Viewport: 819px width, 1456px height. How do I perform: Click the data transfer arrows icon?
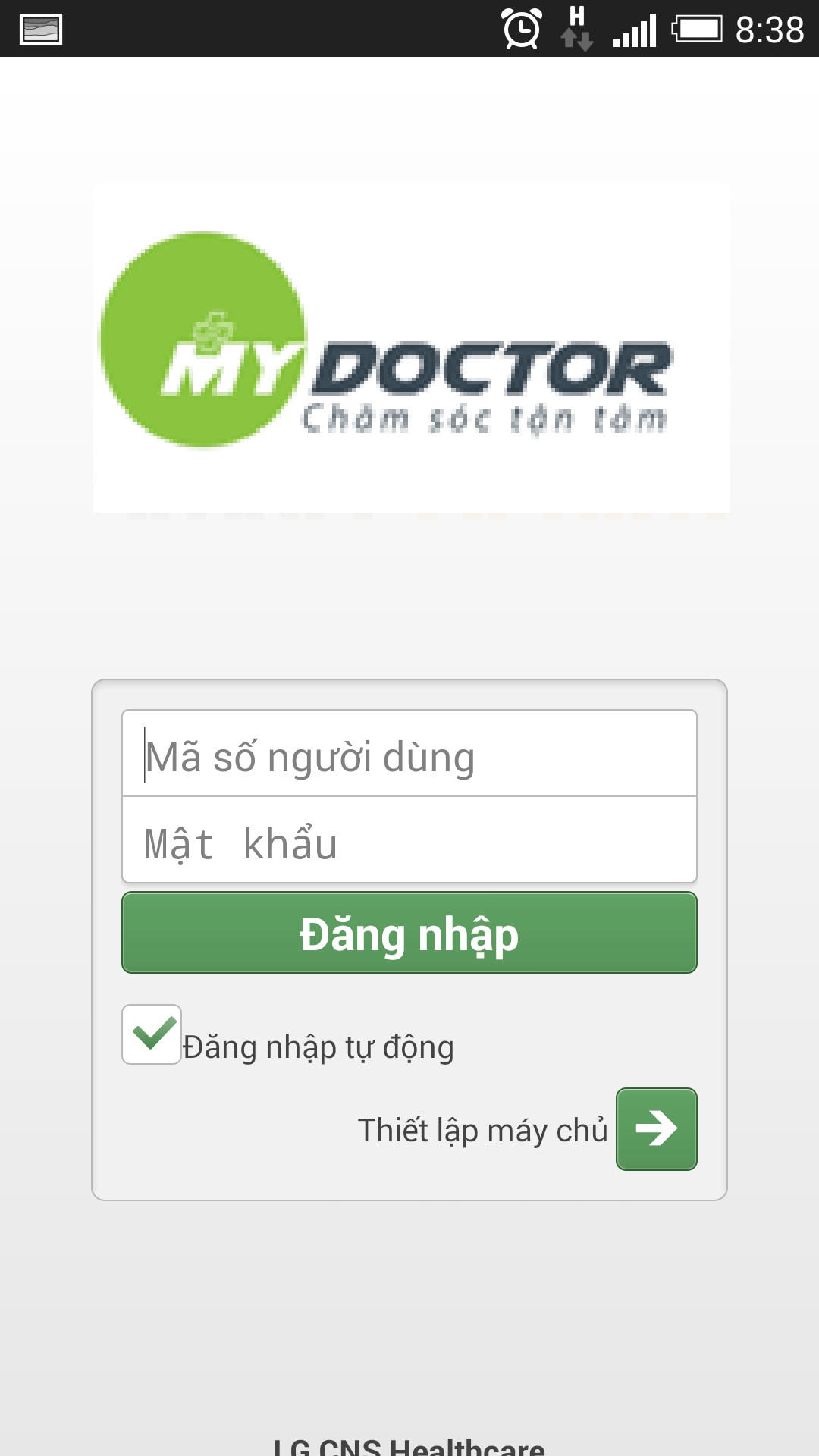(580, 32)
